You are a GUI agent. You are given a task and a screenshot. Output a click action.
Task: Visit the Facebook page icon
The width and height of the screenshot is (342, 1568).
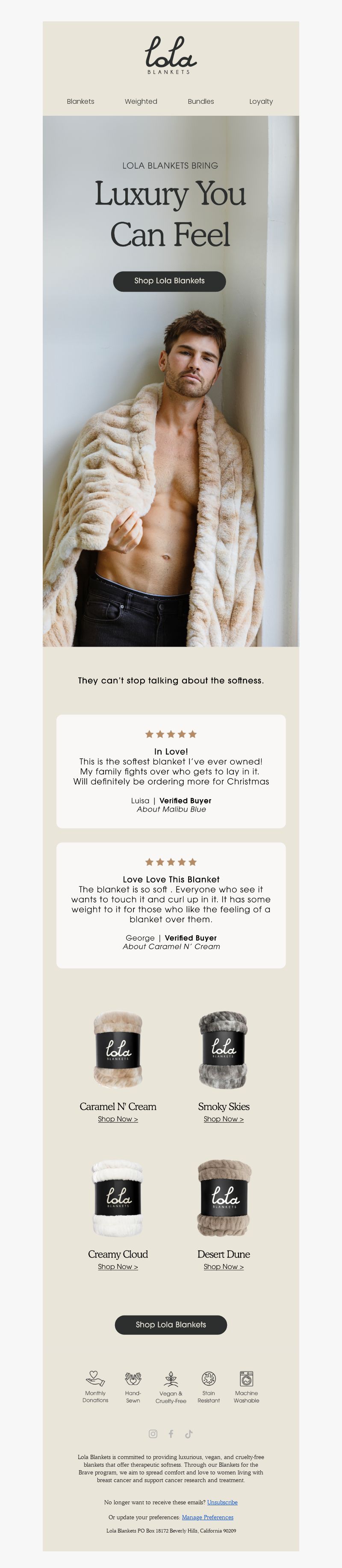click(x=171, y=1433)
